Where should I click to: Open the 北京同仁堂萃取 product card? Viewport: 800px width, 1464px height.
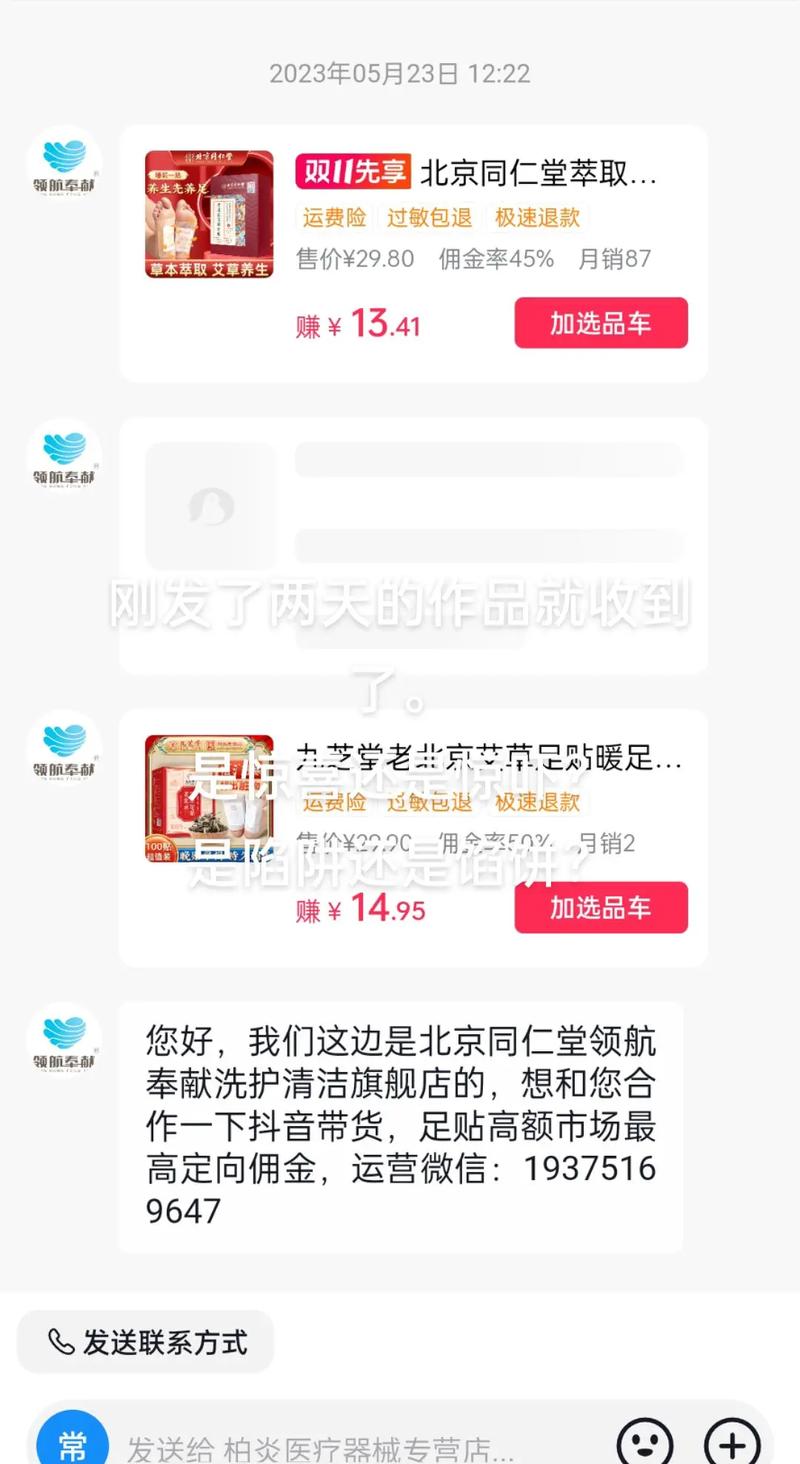coord(413,253)
